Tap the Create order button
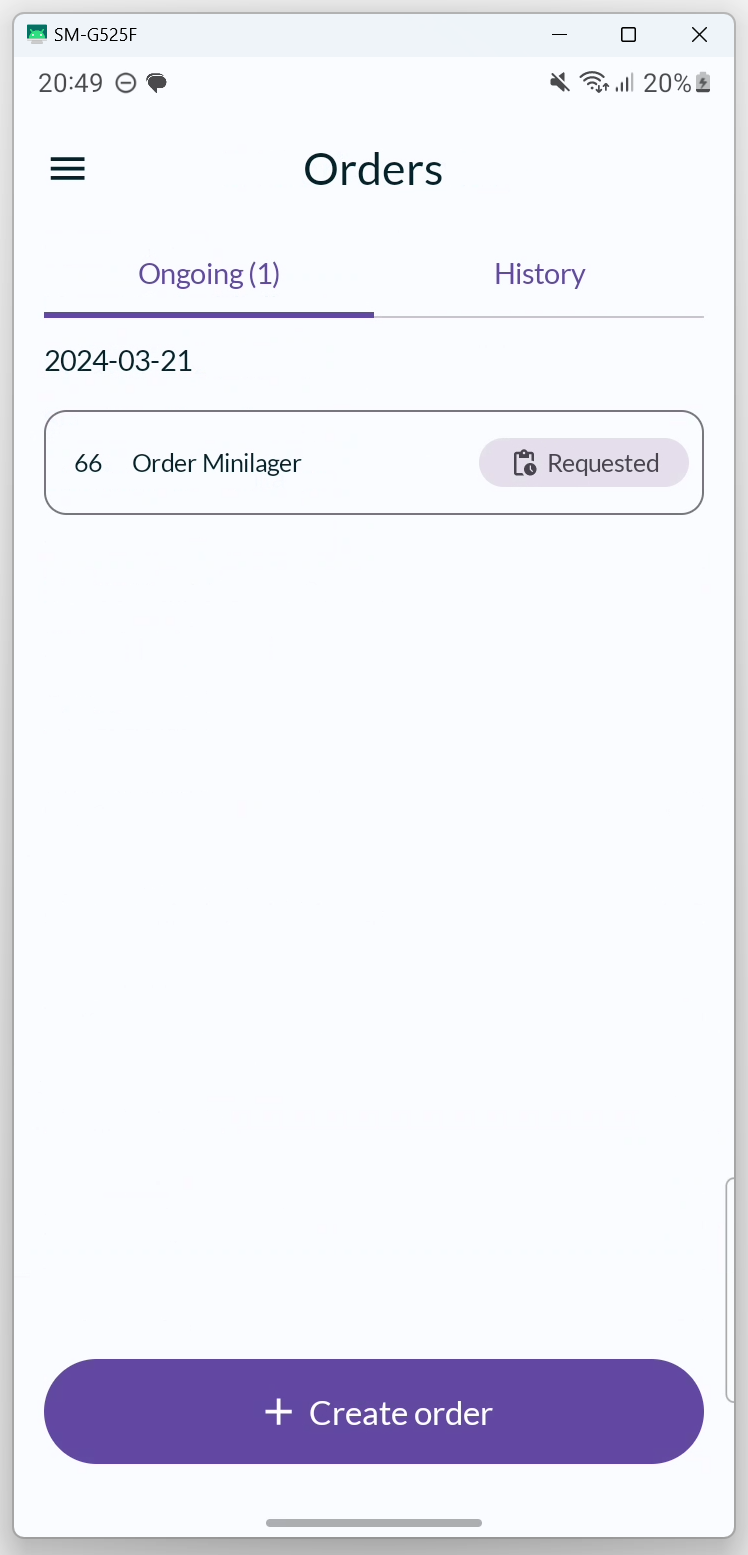The width and height of the screenshot is (748, 1555). 374,1411
